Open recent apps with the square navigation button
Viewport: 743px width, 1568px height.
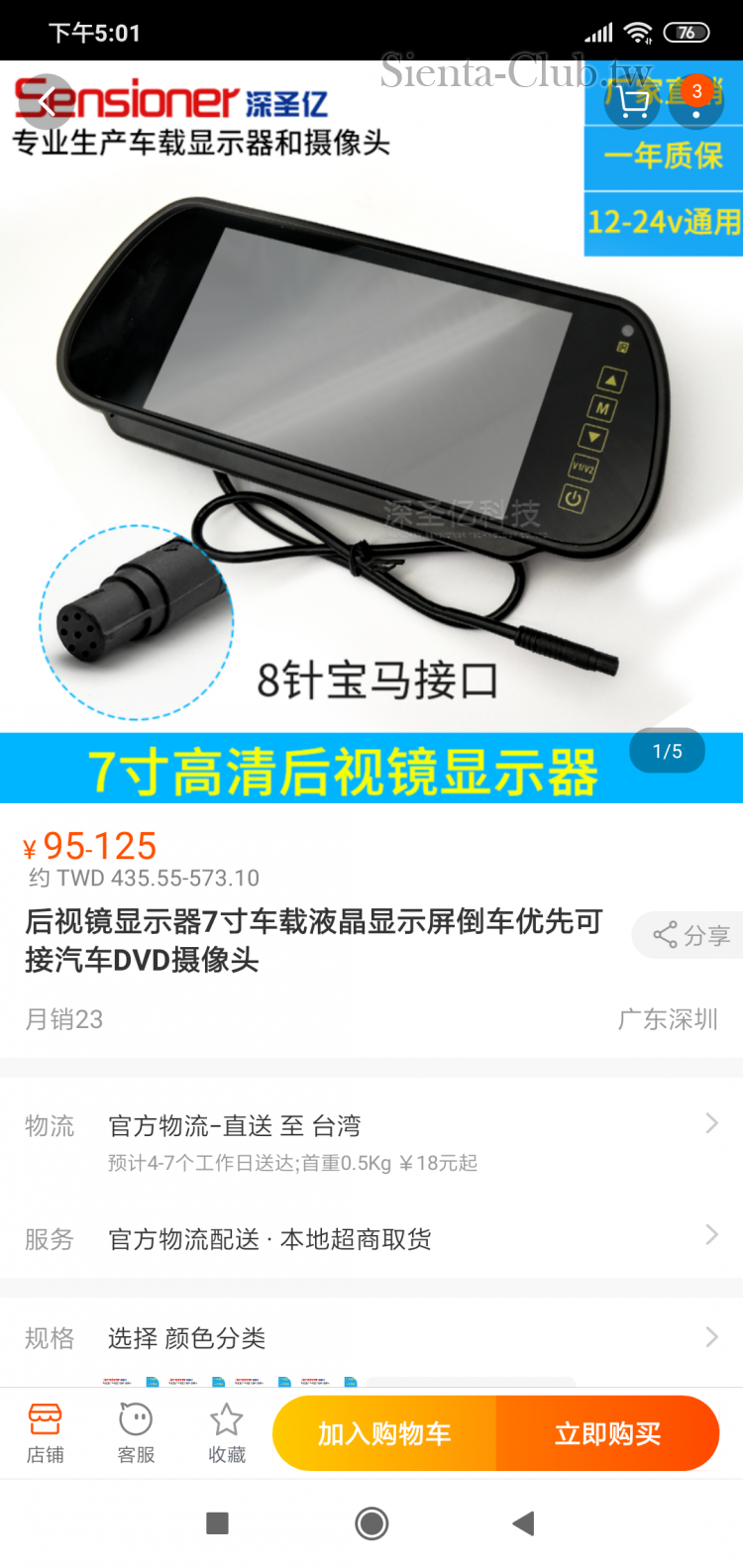coord(216,1525)
